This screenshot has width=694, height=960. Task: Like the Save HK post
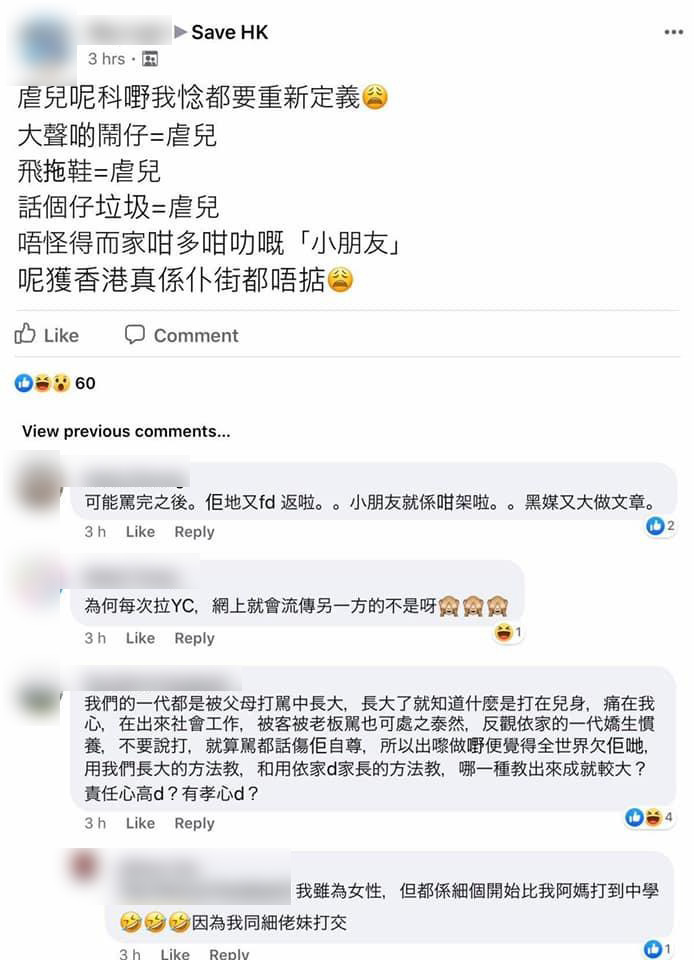[x=47, y=335]
